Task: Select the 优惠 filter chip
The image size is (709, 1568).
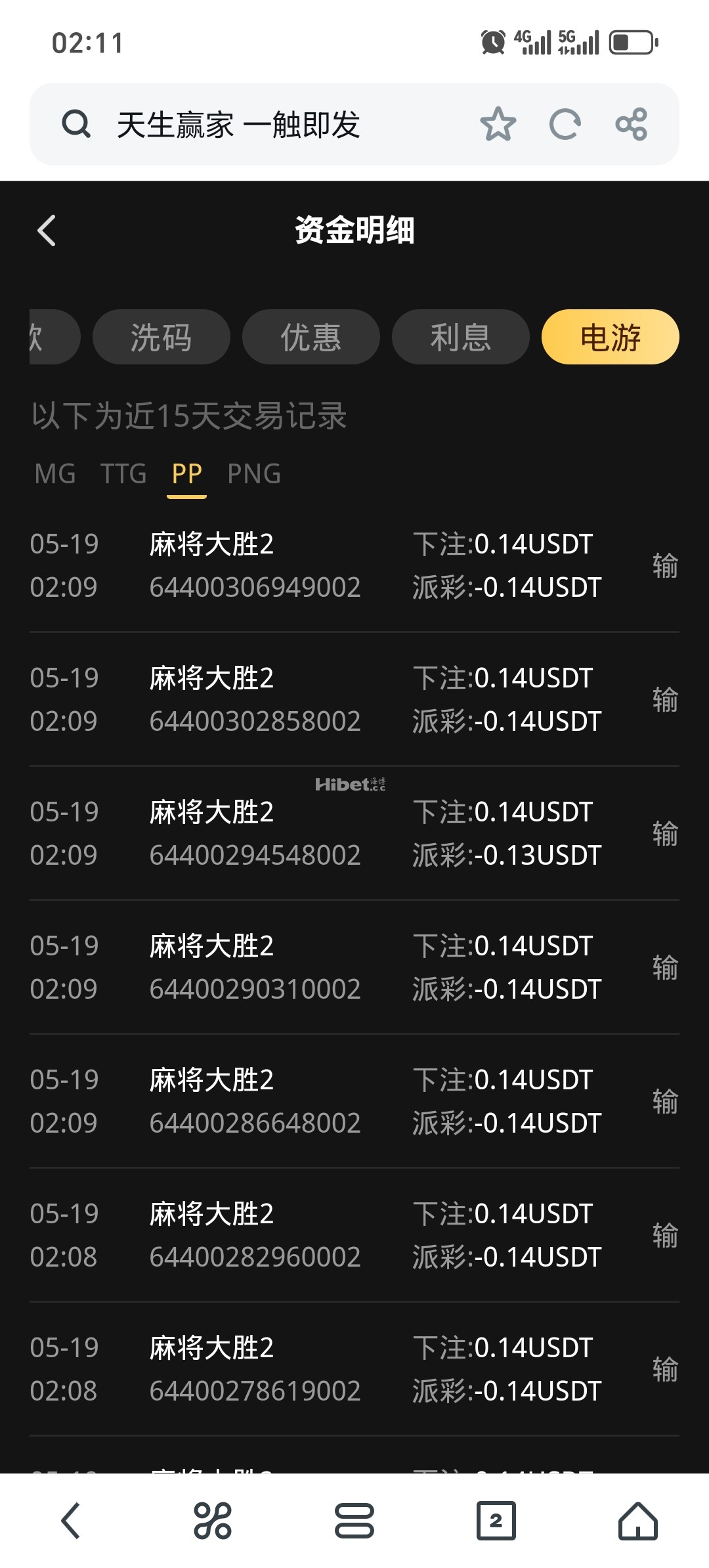Action: point(311,337)
